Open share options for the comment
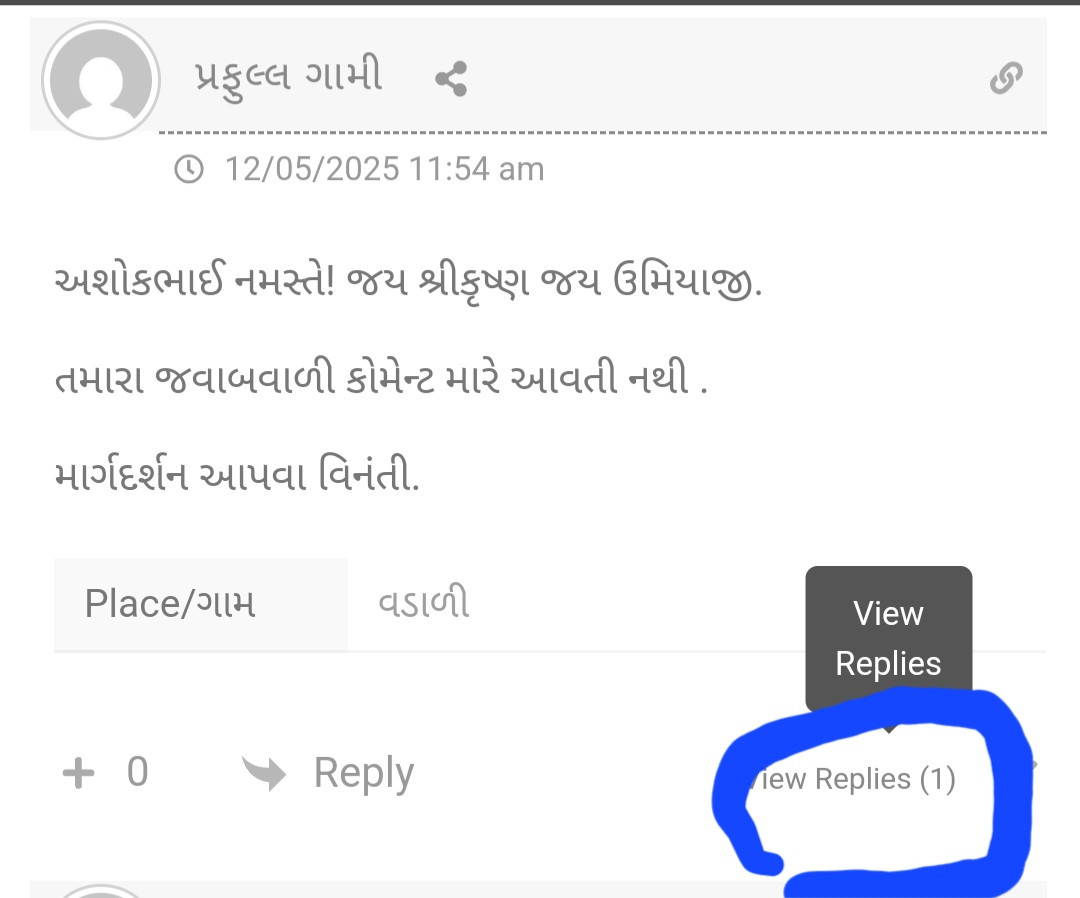The image size is (1080, 898). click(x=451, y=78)
